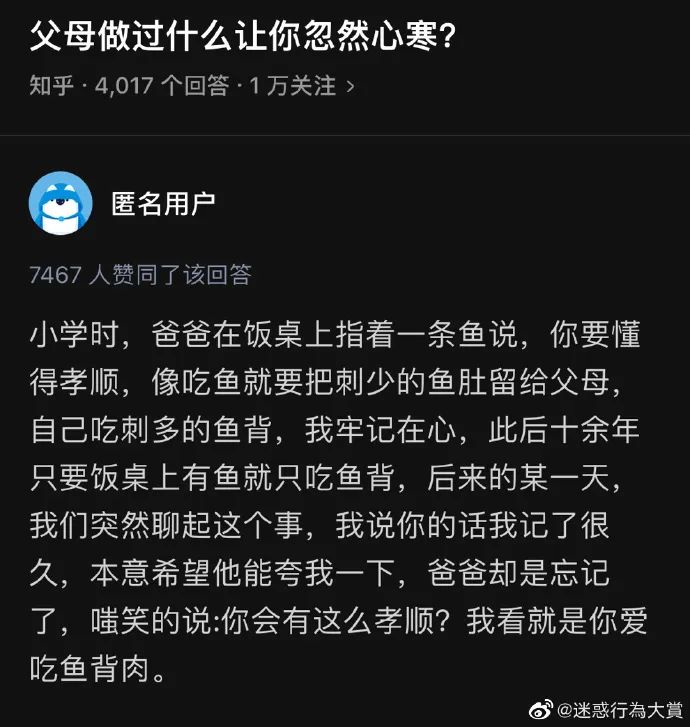Open the question's 4,017 answers link
Screen dimensions: 690x727
(x=160, y=86)
